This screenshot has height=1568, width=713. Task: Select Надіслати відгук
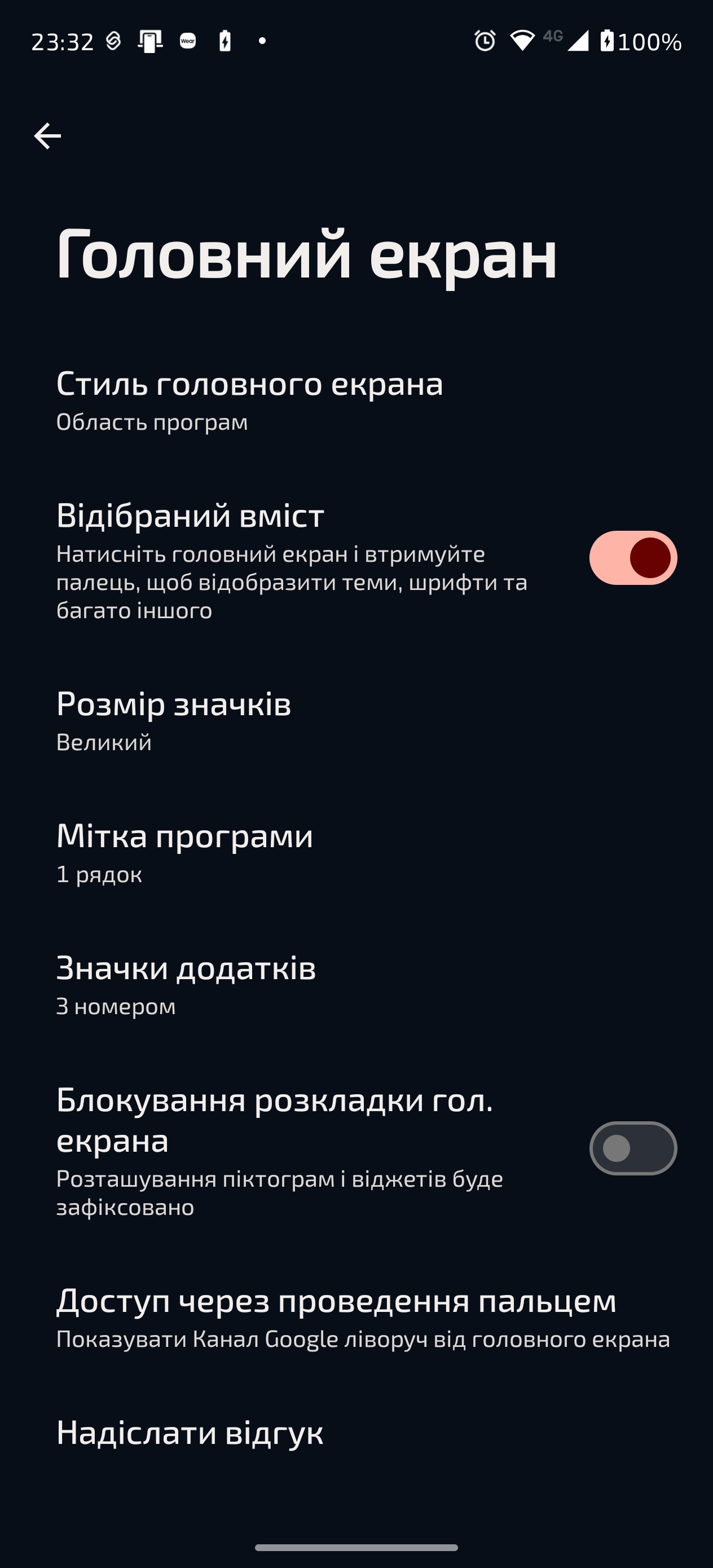pos(190,1433)
